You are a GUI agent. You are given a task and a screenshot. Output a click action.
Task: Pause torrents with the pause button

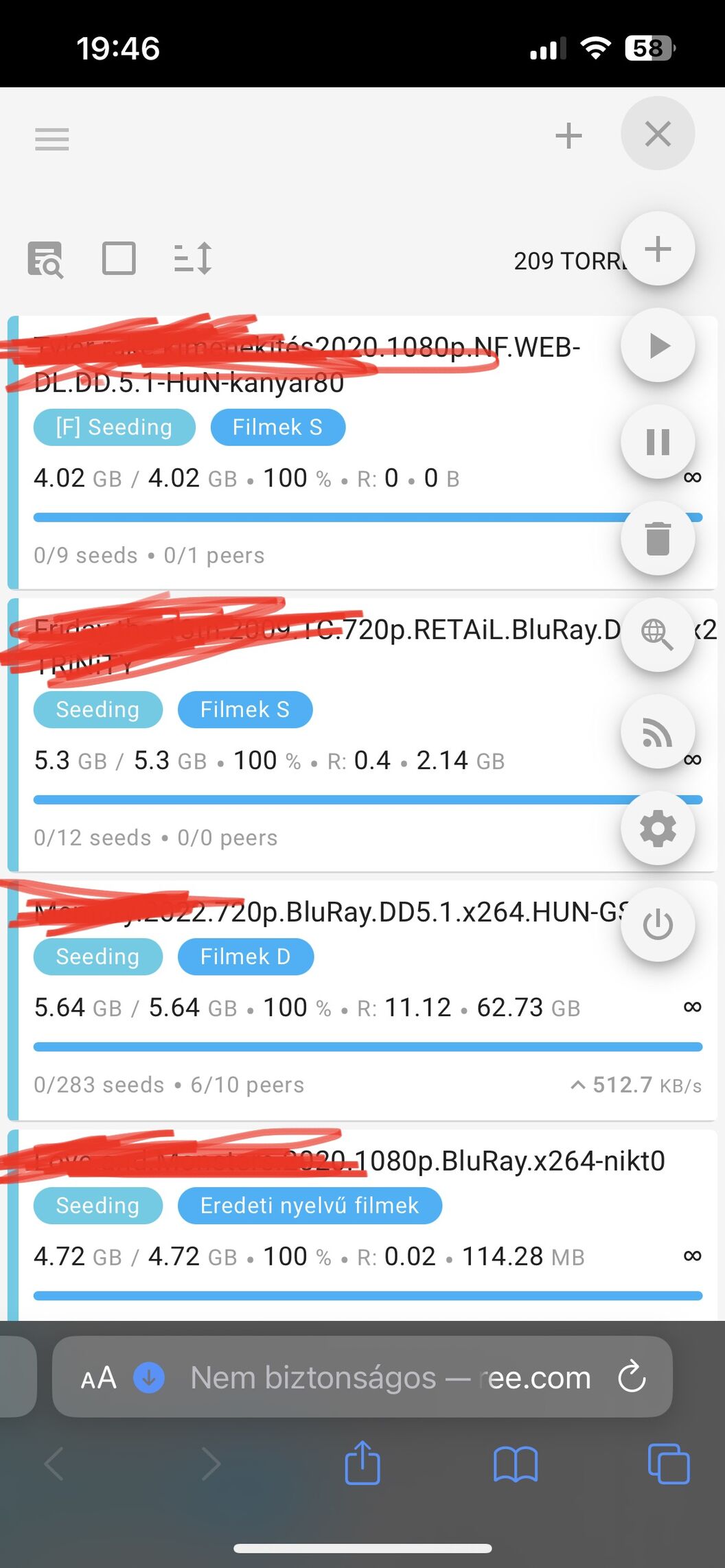pos(658,442)
